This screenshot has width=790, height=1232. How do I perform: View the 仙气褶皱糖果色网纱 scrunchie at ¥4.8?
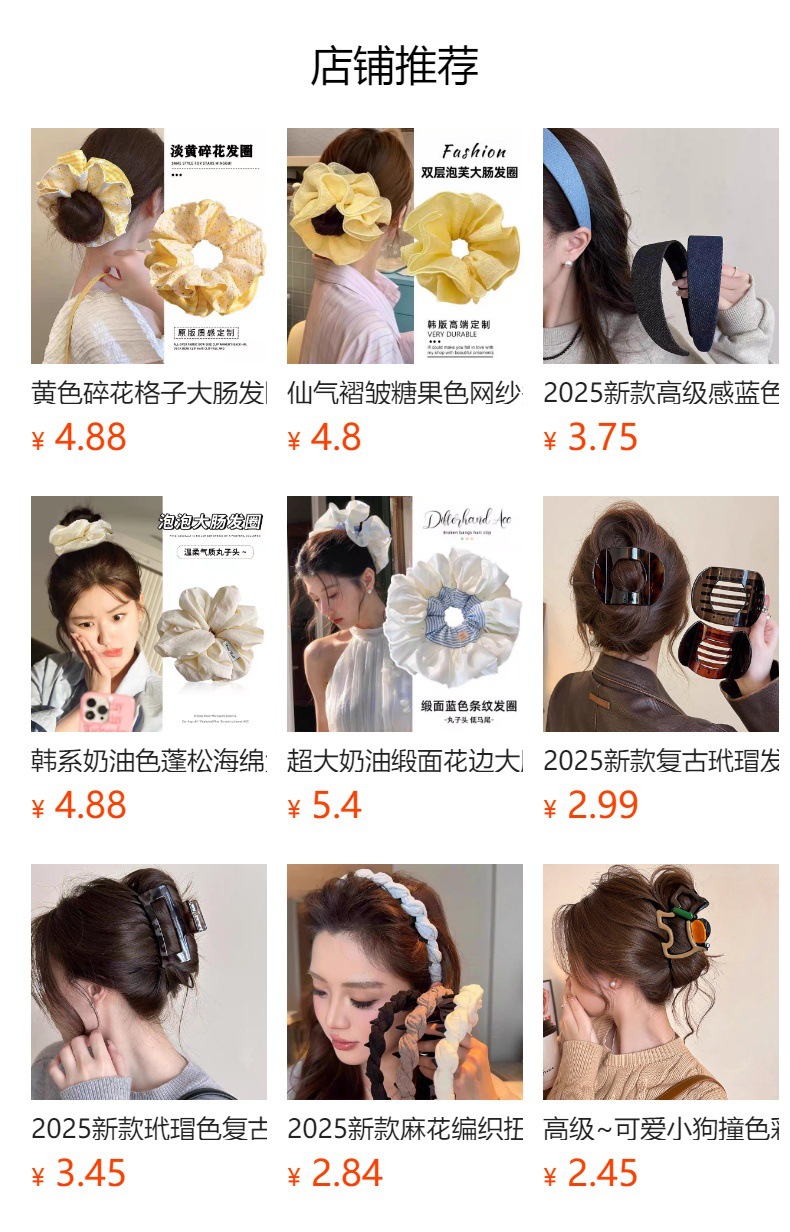405,246
